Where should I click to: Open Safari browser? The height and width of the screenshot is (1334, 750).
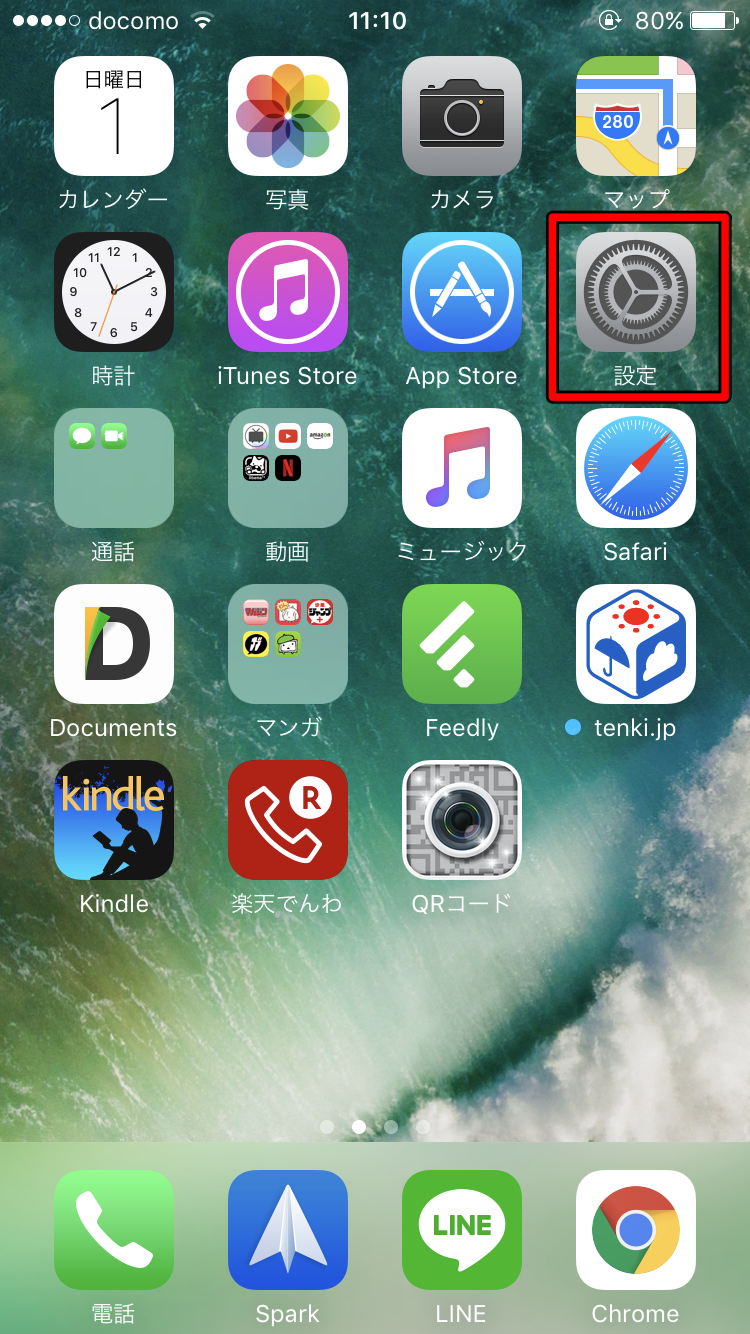coord(636,468)
